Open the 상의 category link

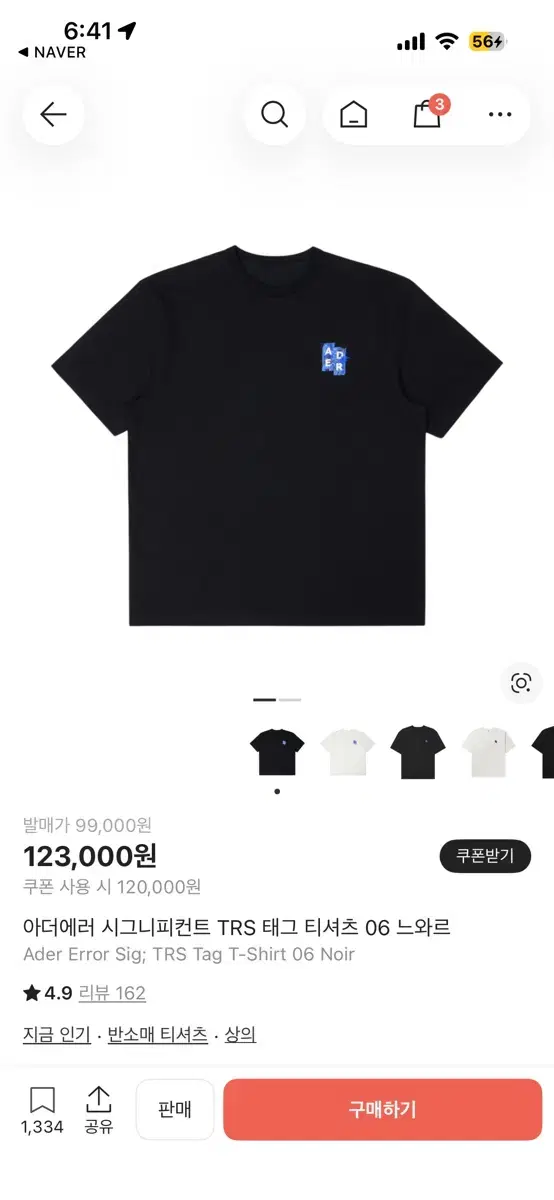(240, 1035)
